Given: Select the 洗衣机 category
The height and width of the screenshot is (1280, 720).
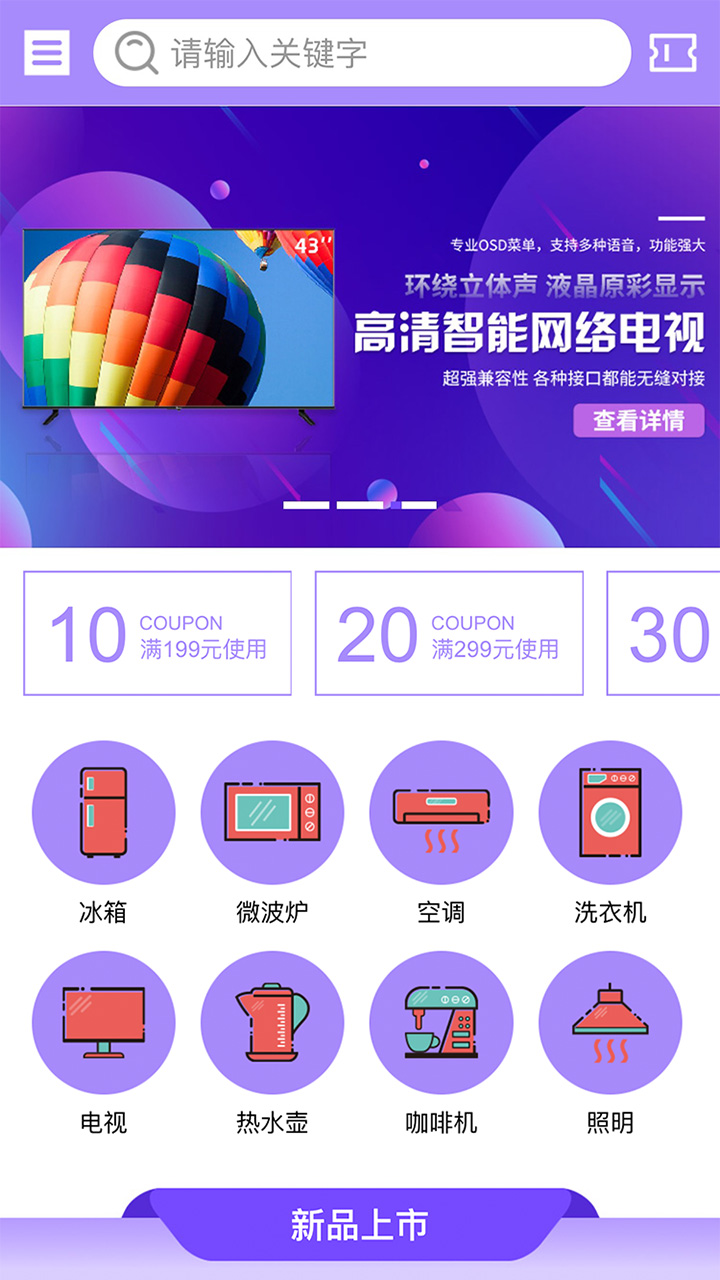Looking at the screenshot, I should point(610,812).
